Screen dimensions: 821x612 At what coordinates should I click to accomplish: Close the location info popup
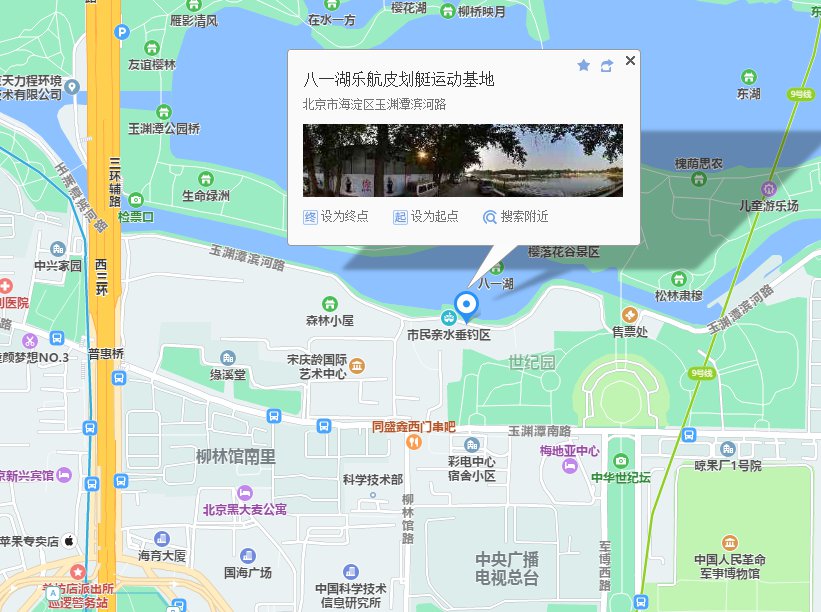630,61
